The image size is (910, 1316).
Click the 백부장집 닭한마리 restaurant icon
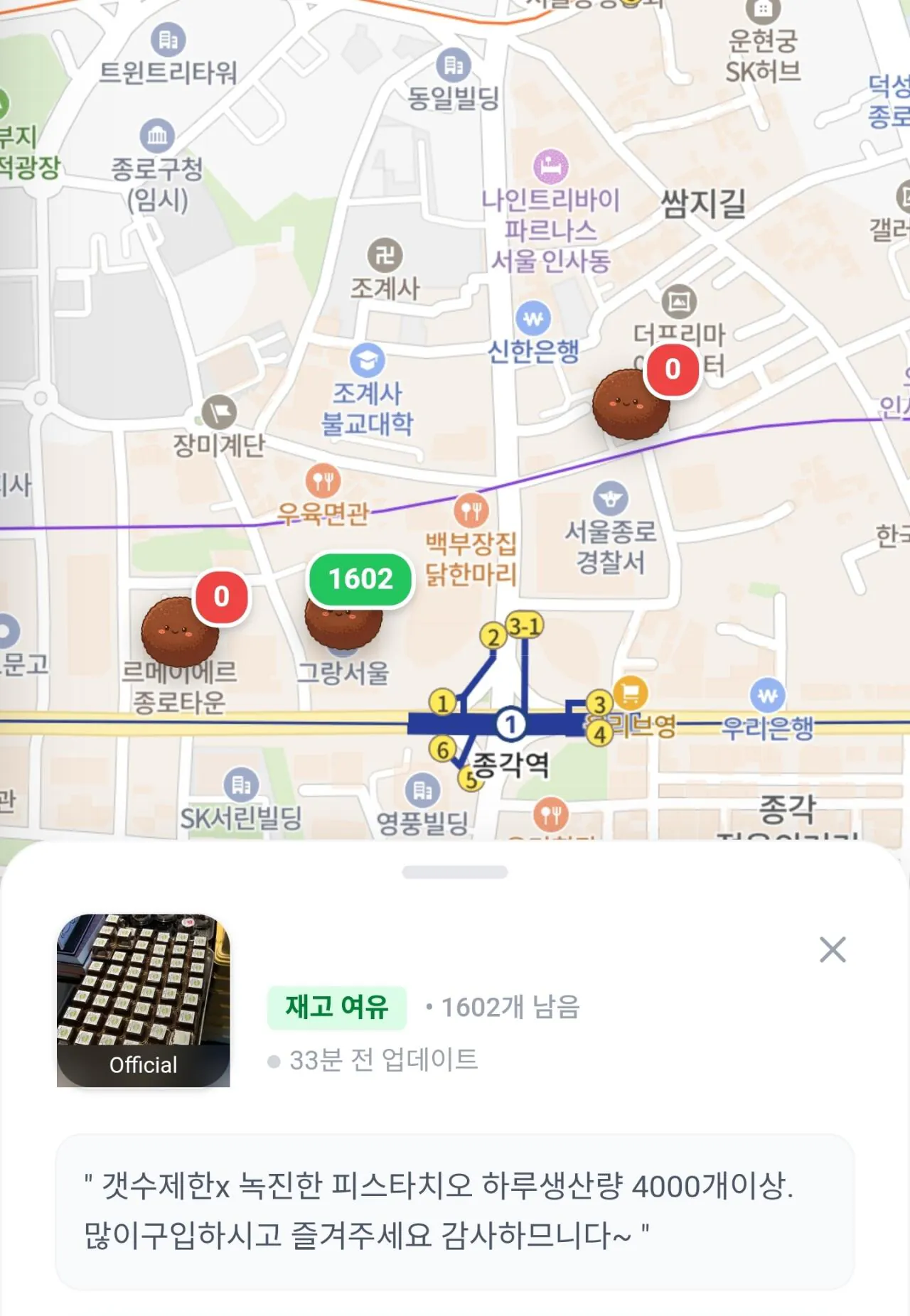tap(471, 509)
